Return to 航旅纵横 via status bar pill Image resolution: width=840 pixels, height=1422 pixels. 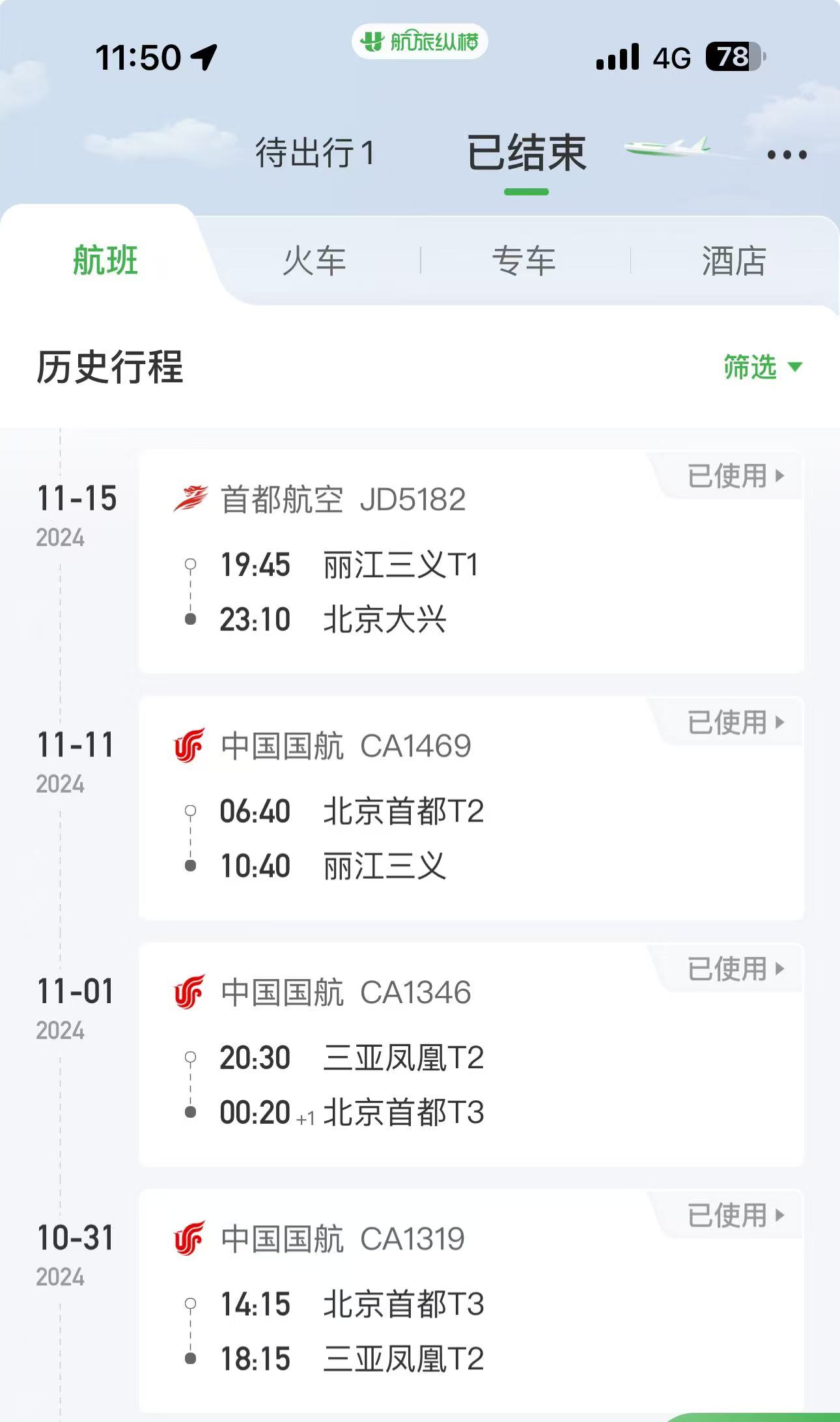(x=420, y=42)
